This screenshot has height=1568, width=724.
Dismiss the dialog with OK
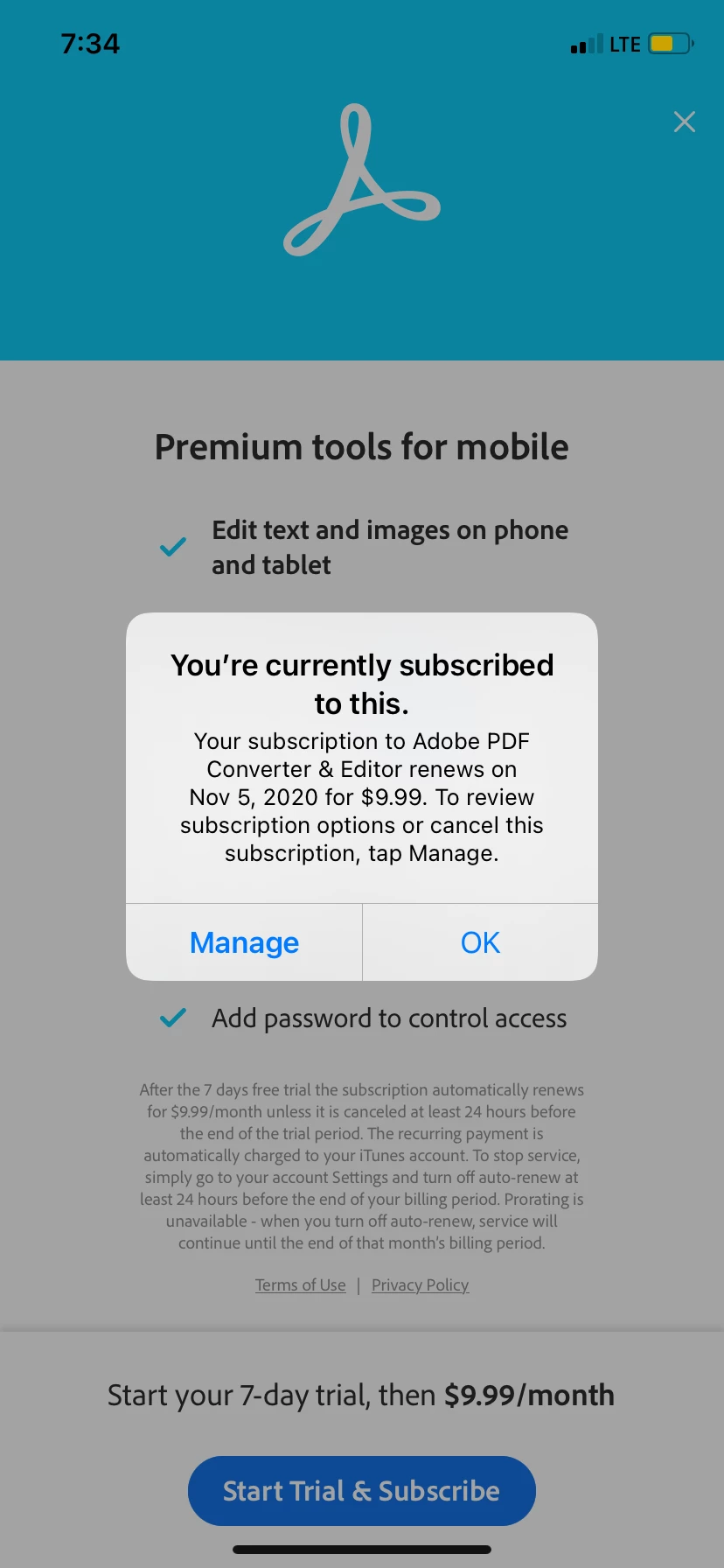tap(480, 942)
